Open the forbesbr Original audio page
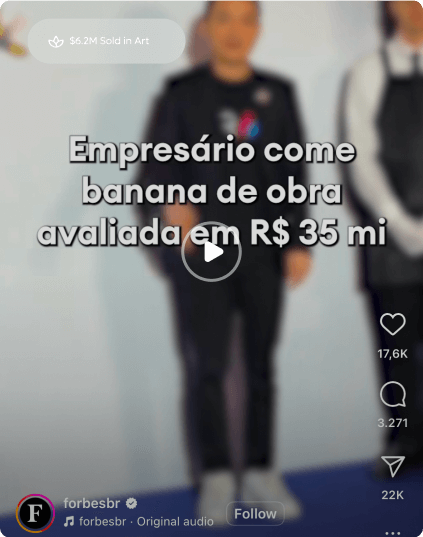The image size is (423, 537). tap(139, 522)
